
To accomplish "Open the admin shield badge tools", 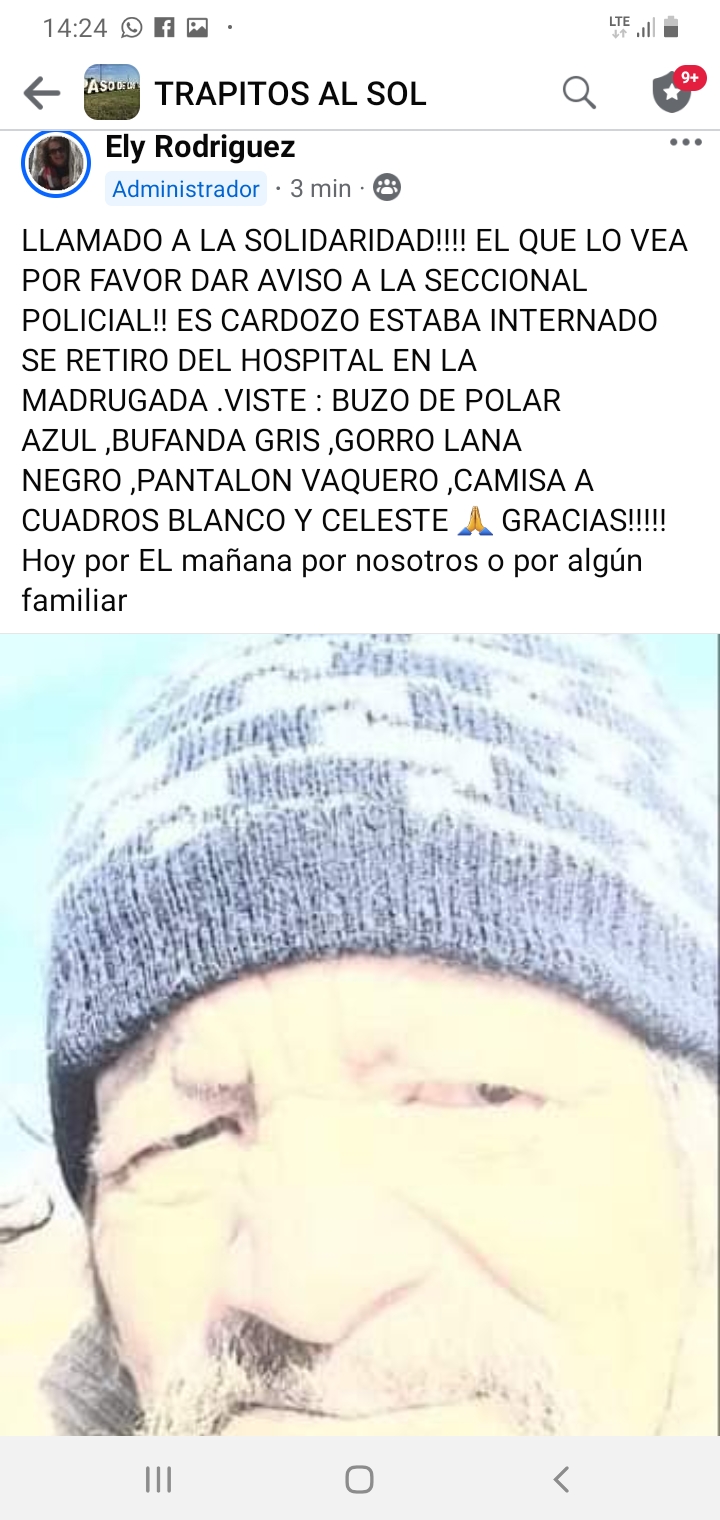I will pos(673,92).
